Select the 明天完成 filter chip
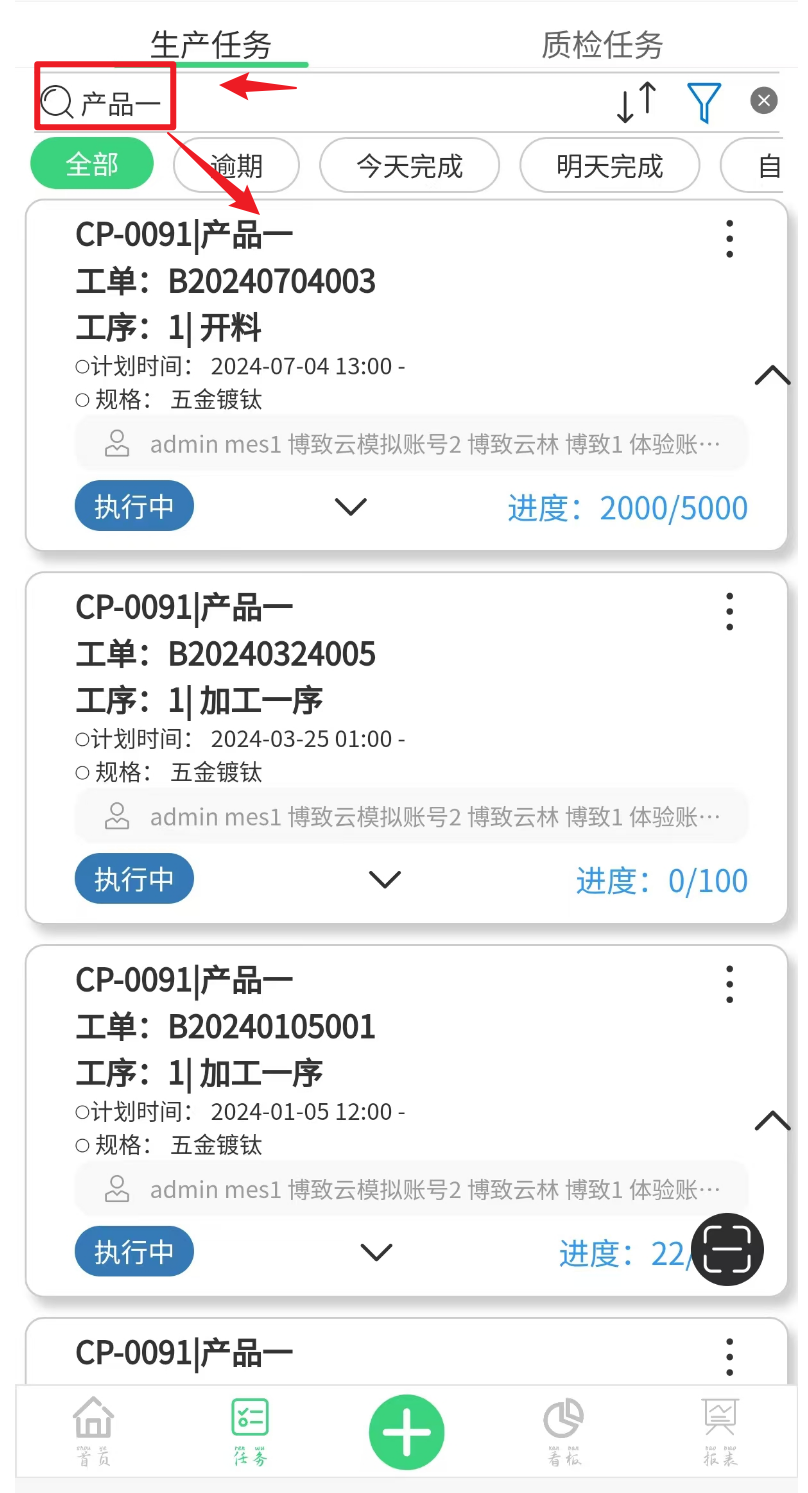 [609, 165]
